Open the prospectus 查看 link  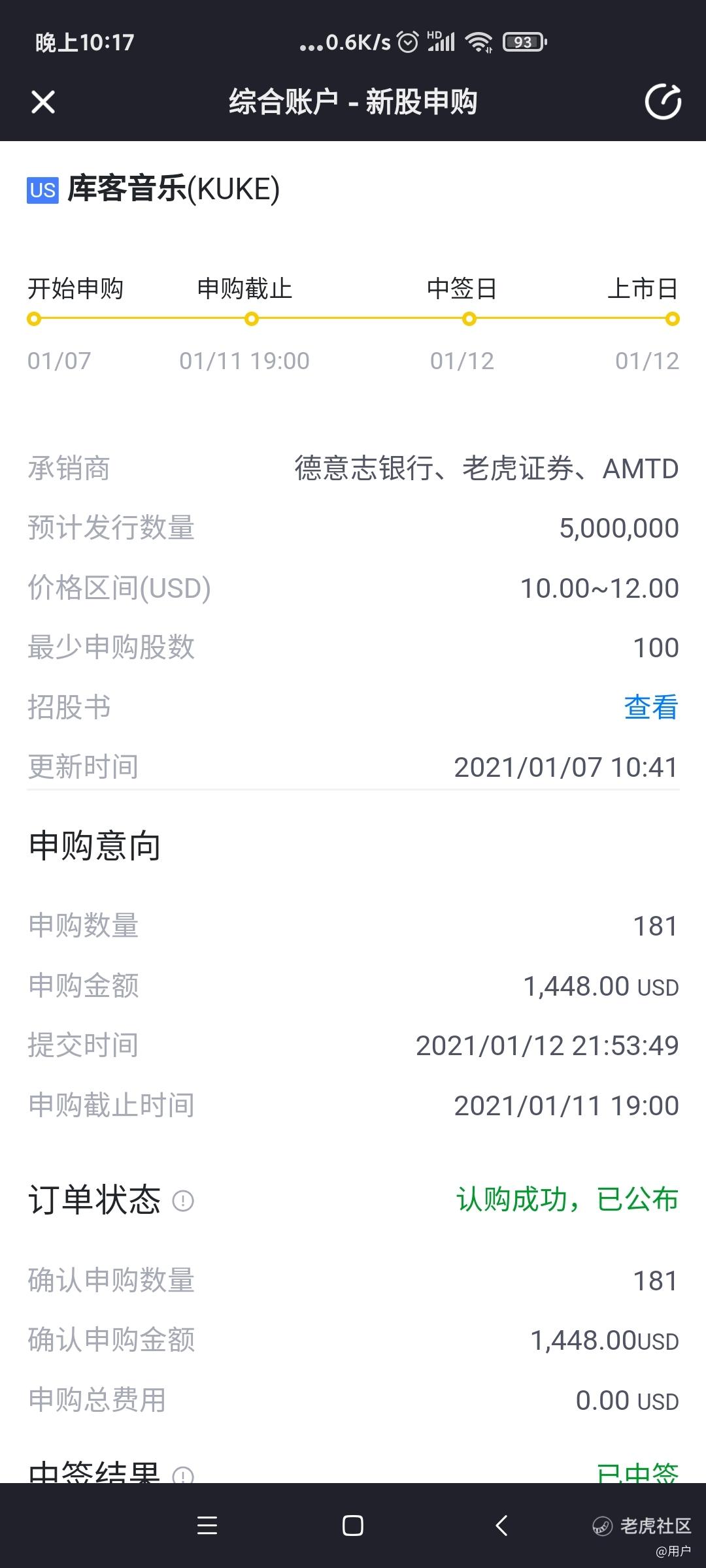click(651, 707)
